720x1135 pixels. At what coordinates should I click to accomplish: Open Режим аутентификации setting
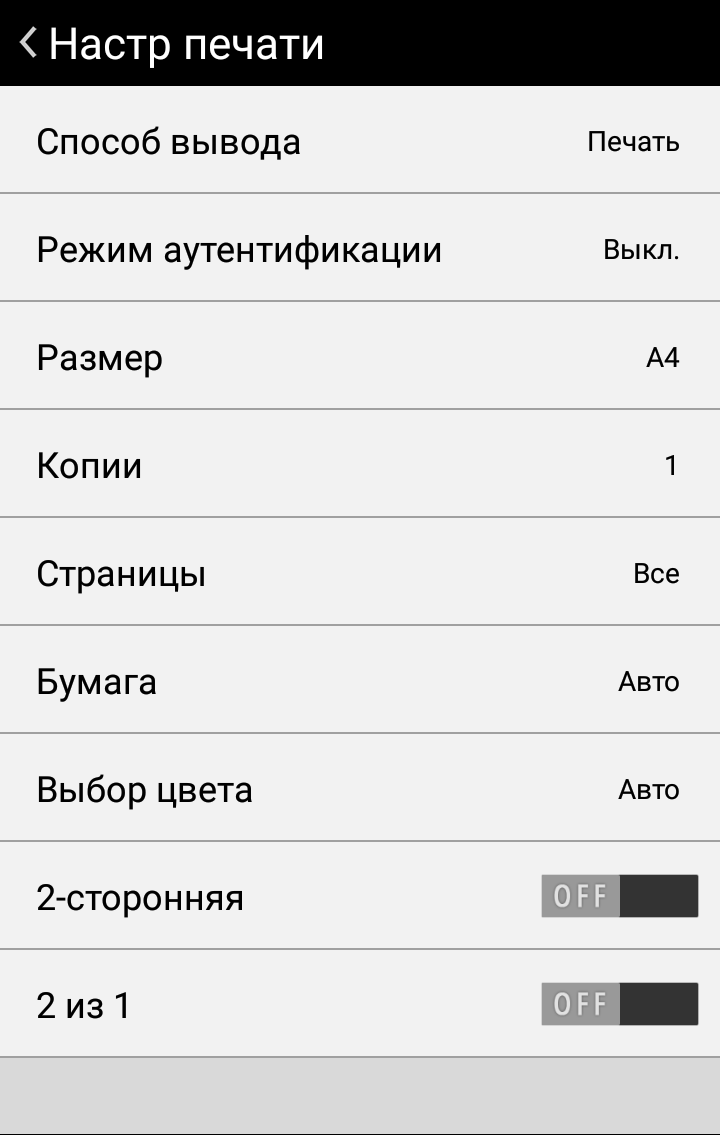point(360,249)
